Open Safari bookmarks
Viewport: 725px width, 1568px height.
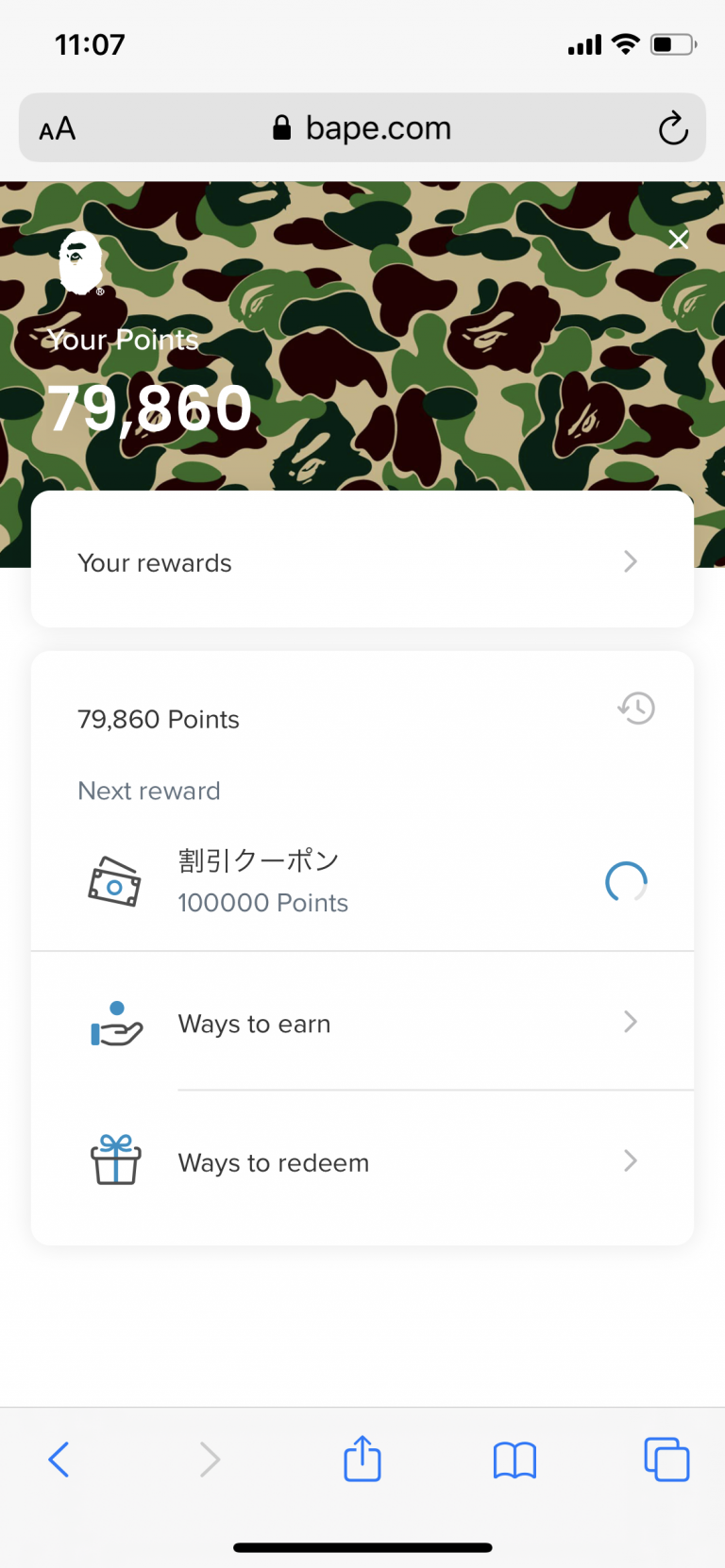coord(514,1460)
